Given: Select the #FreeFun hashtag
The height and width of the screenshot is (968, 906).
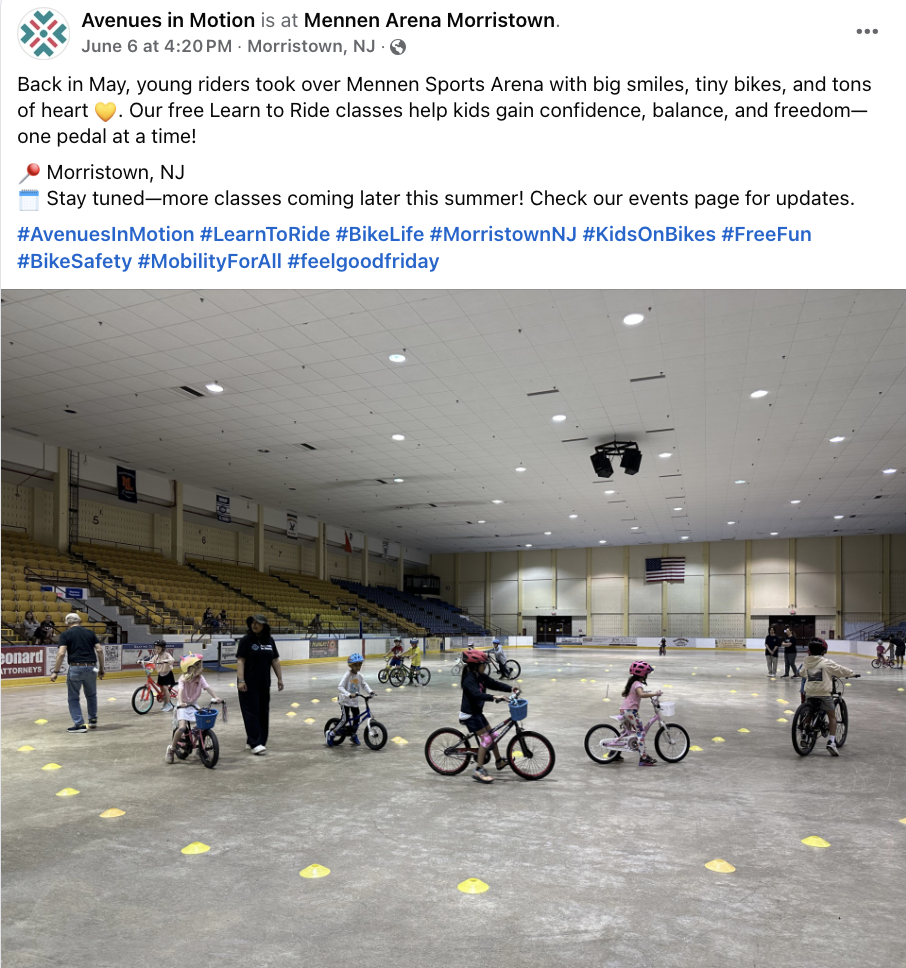Looking at the screenshot, I should click(765, 234).
